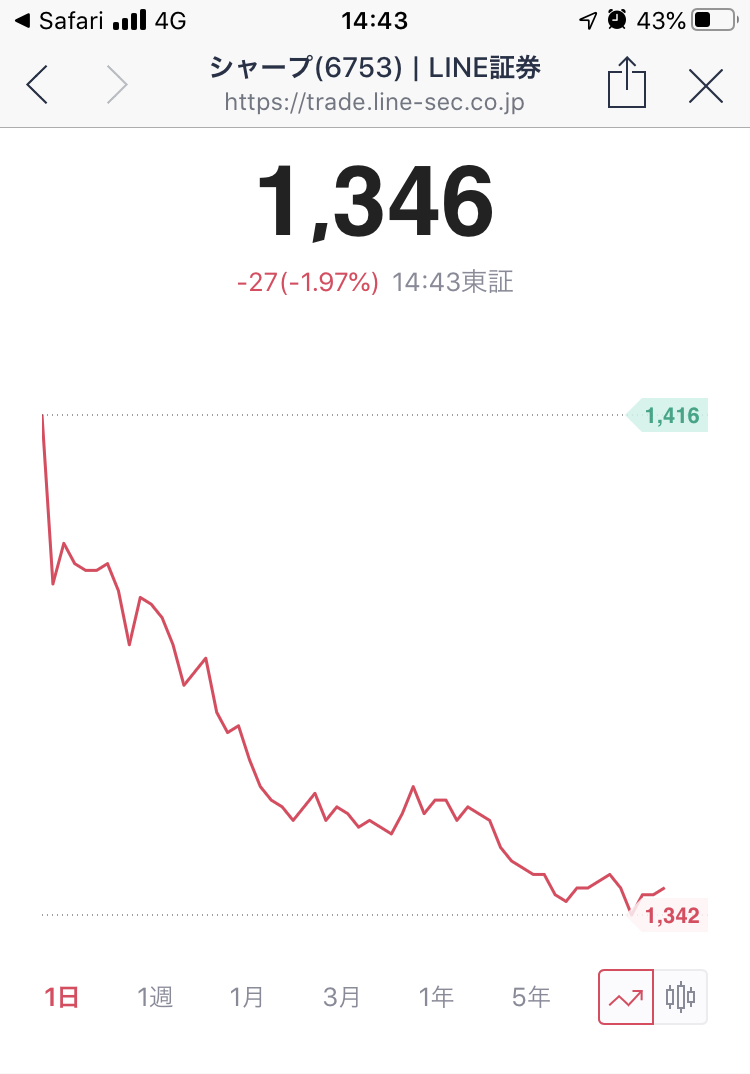Switch the chart to 1週
750x1074 pixels.
(155, 997)
